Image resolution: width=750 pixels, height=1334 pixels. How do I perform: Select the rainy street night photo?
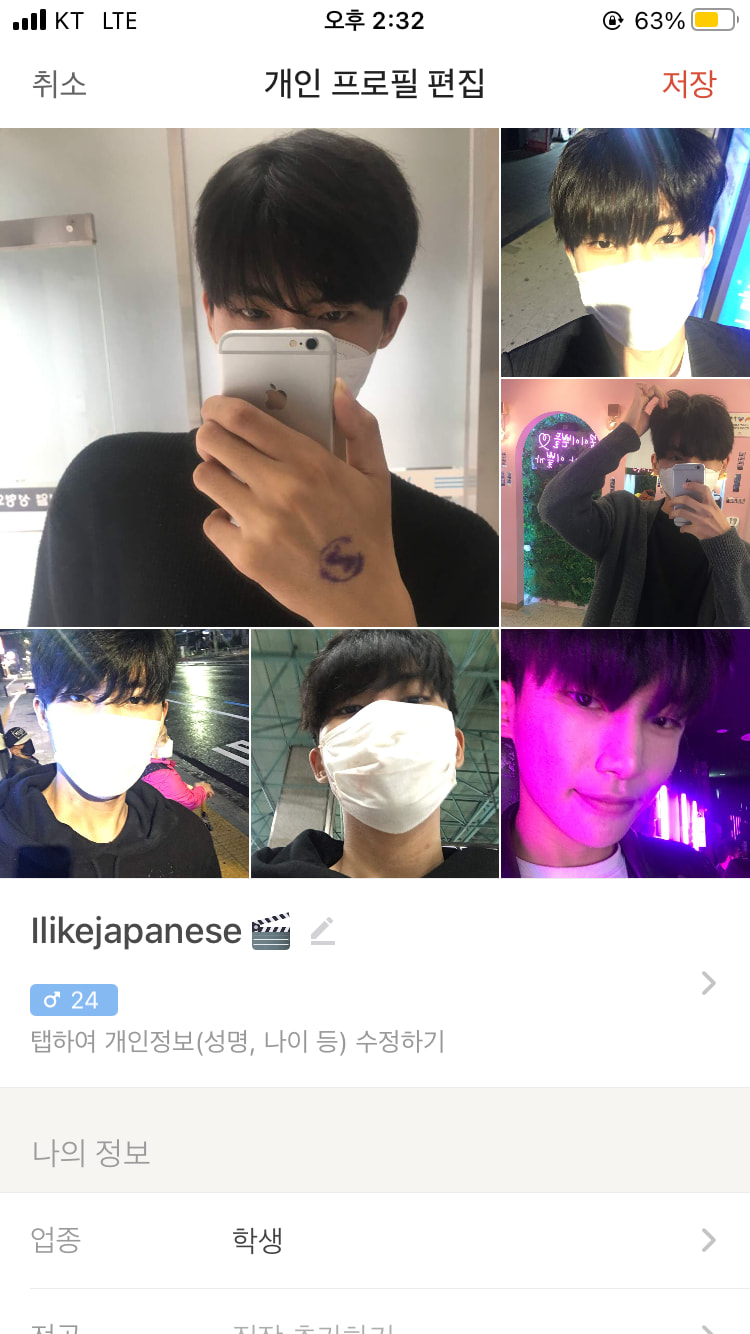124,753
